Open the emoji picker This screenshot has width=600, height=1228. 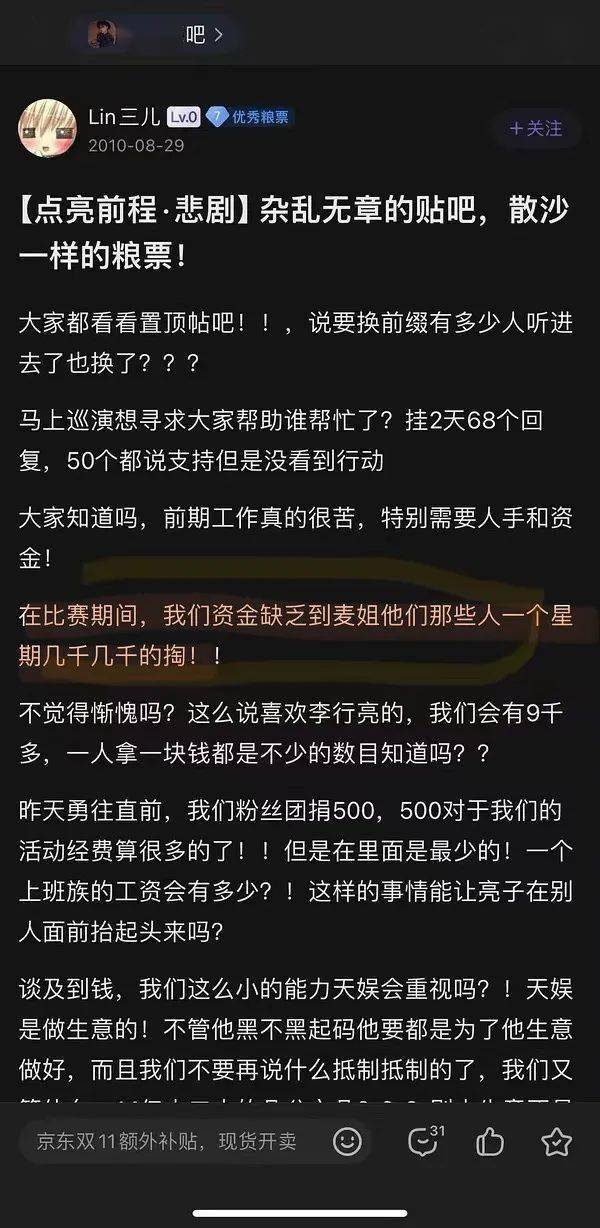pyautogui.click(x=347, y=1141)
